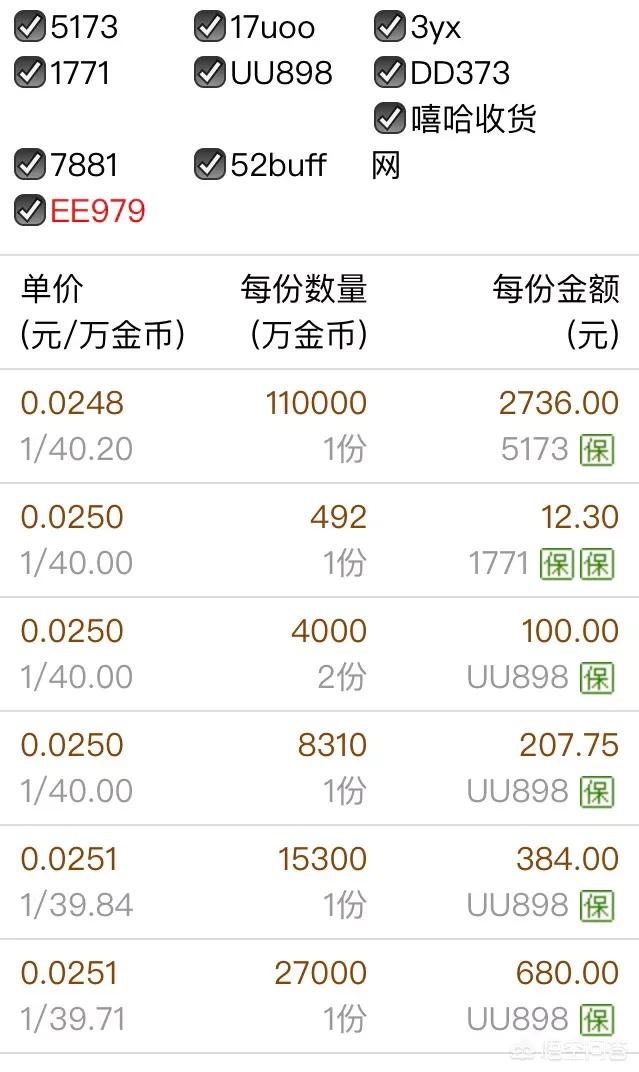Untick the UU898 checkbox

[209, 72]
